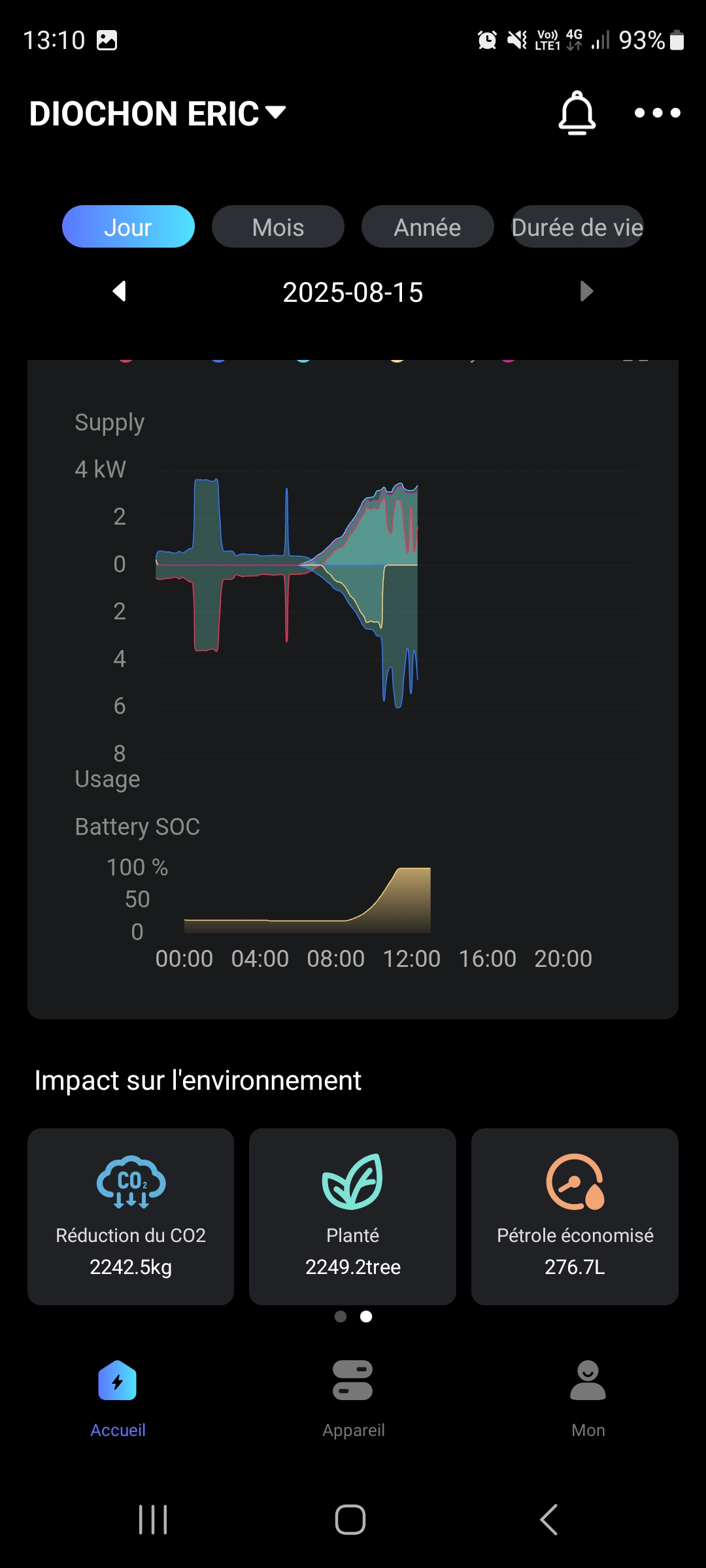Image resolution: width=706 pixels, height=1568 pixels.
Task: Open the DIOCHON ERIC plant dropdown
Action: click(158, 114)
